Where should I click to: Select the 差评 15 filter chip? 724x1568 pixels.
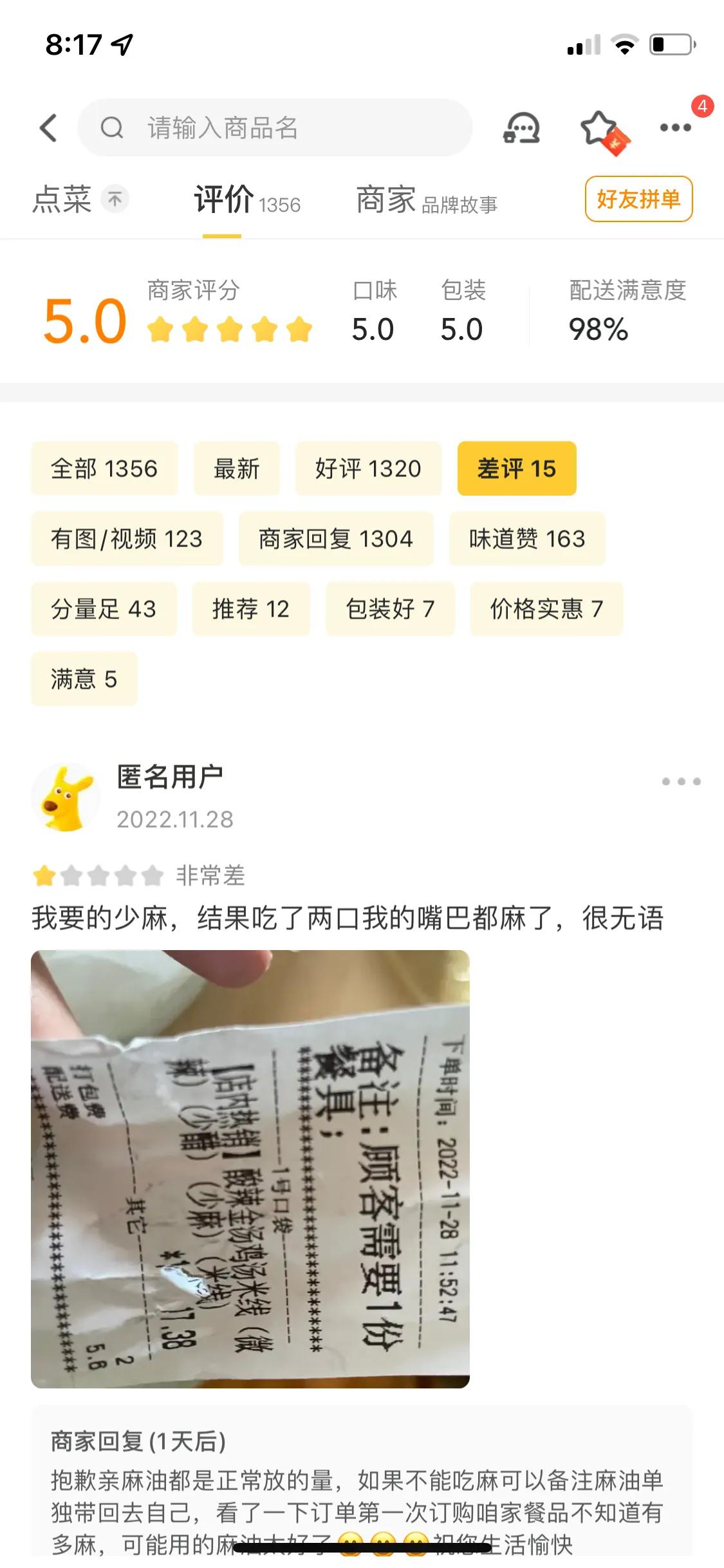point(517,469)
